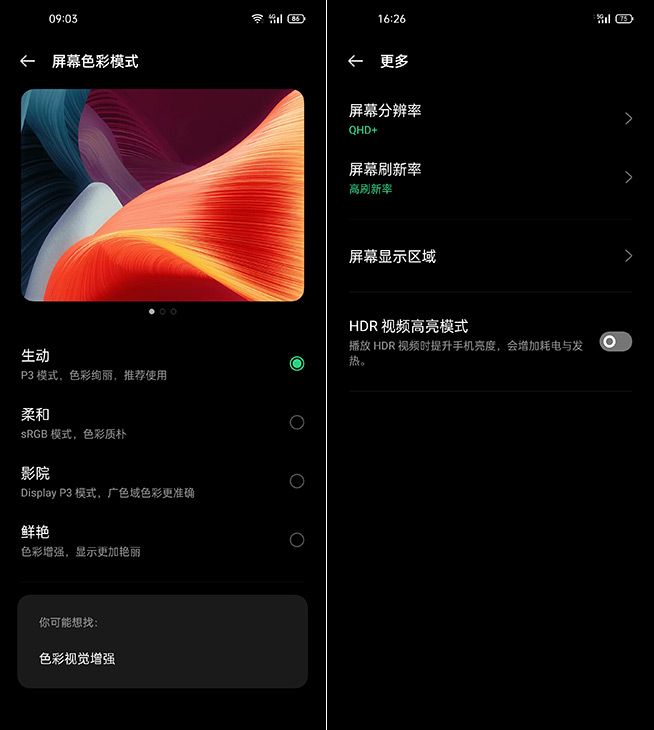Image resolution: width=654 pixels, height=730 pixels.
Task: Go back from the 屏幕色彩模式 page
Action: pos(27,61)
